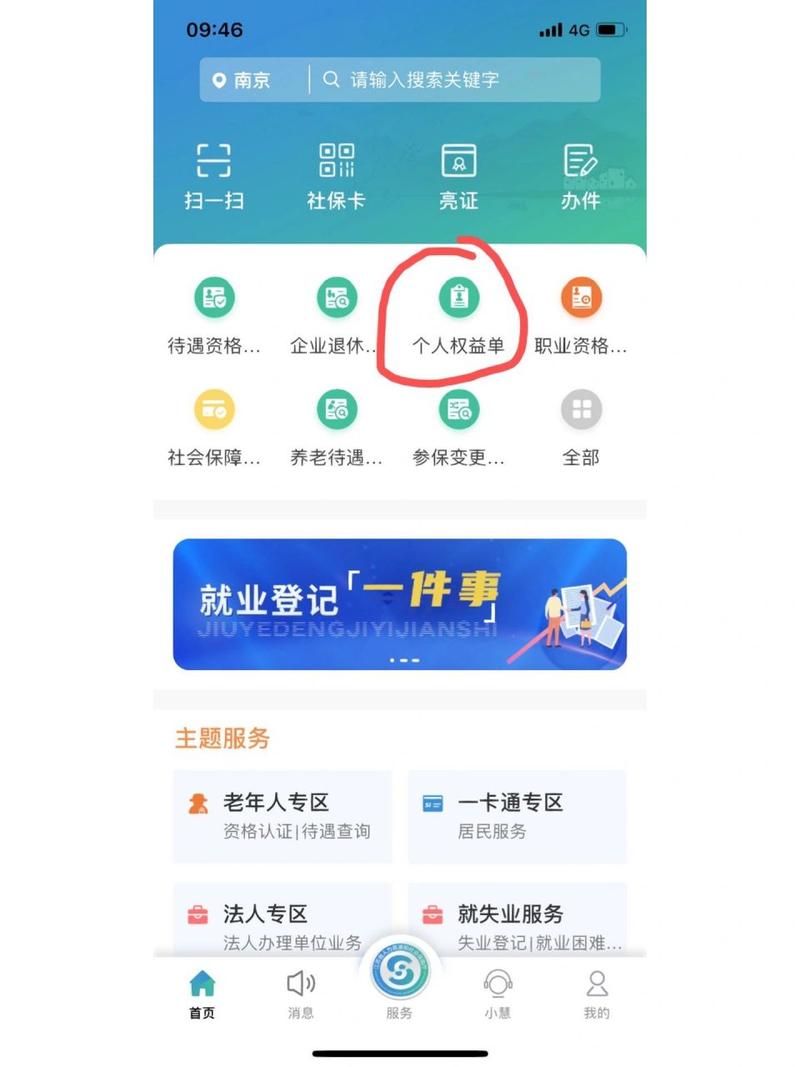Switch to the 我的 tab
Viewport: 800px width, 1067px height.
pos(596,994)
